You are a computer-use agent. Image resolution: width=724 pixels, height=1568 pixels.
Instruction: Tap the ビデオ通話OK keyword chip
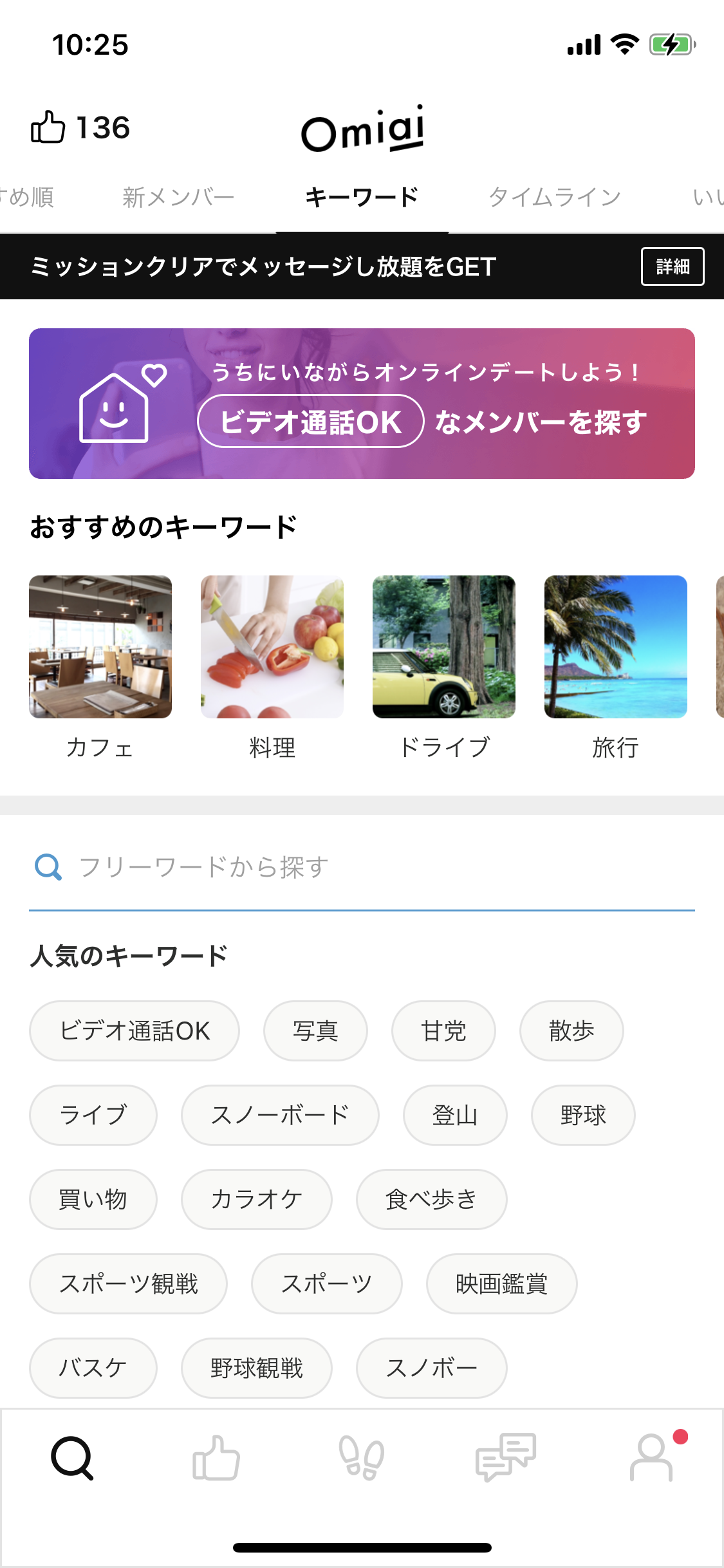pos(135,1031)
